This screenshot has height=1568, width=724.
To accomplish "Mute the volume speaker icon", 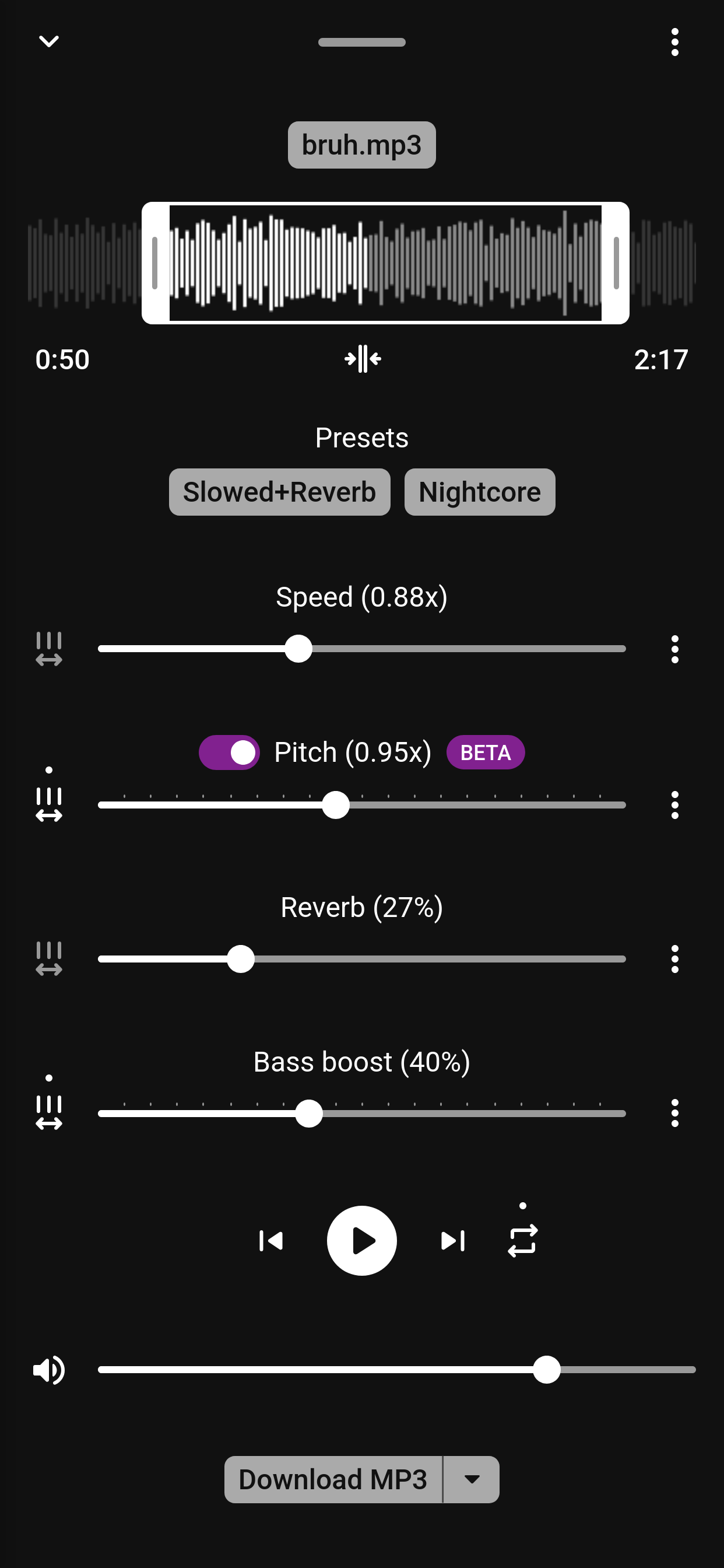I will [x=48, y=1370].
